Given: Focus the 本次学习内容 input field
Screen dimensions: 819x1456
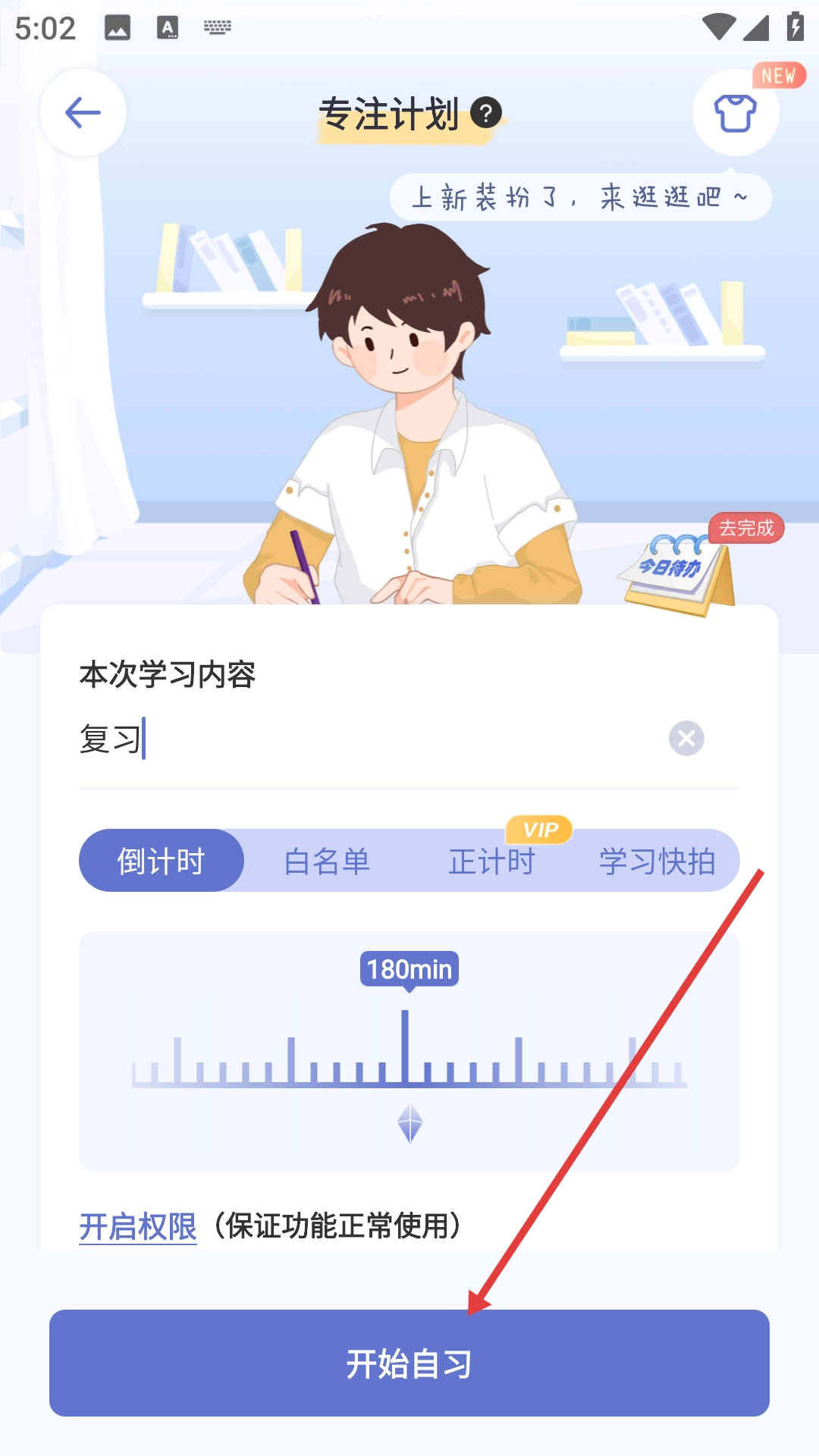Looking at the screenshot, I should [364, 739].
